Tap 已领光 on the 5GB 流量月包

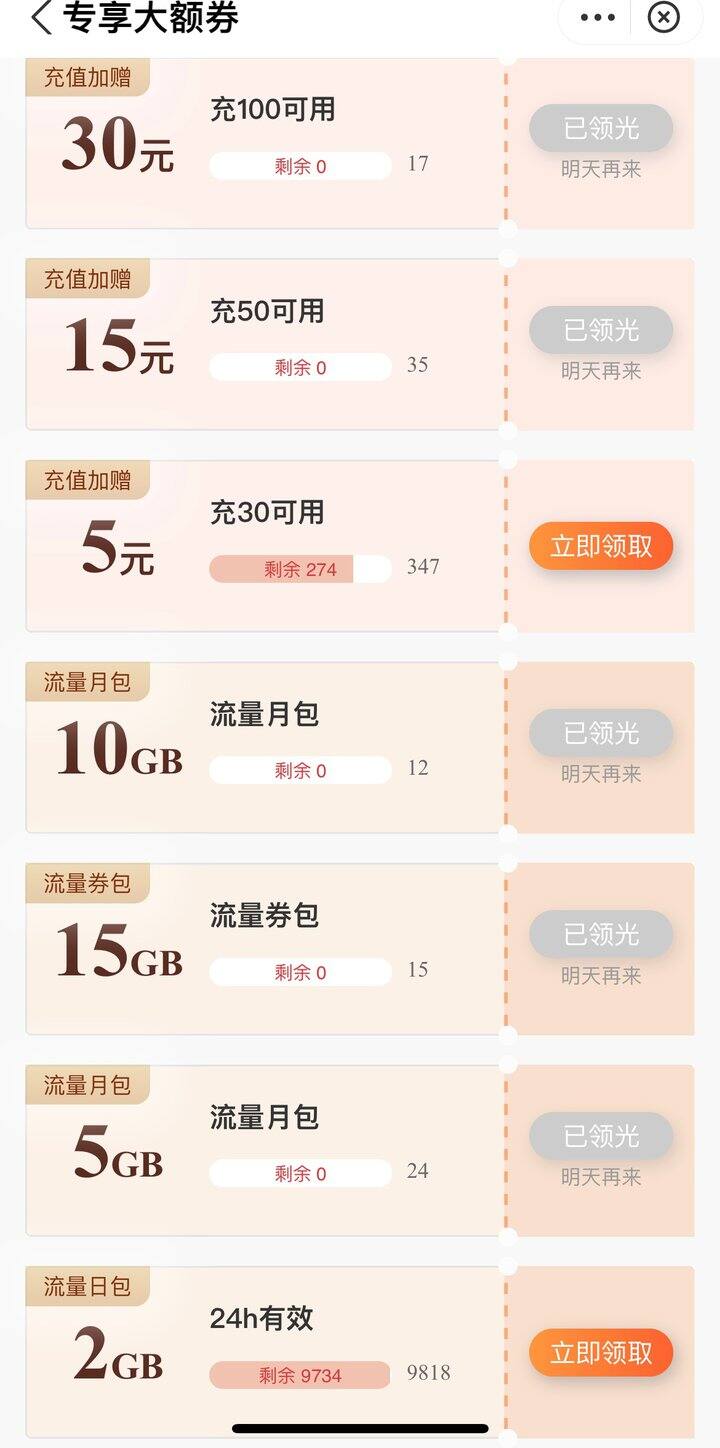[601, 1136]
